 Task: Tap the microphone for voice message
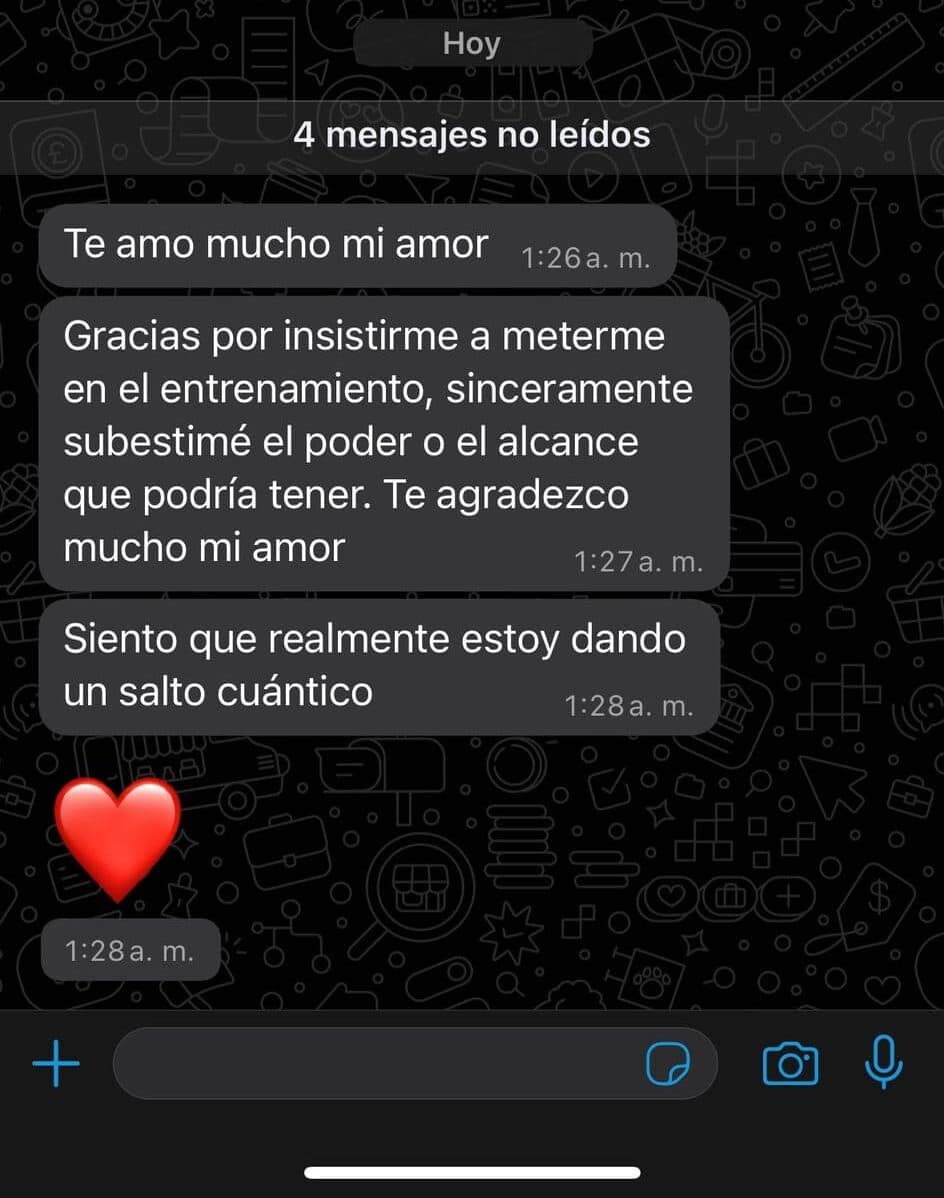click(x=883, y=1062)
